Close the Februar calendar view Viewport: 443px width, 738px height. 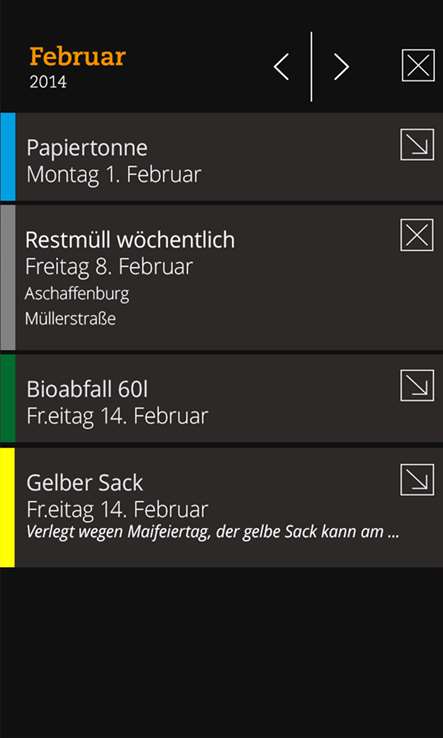coord(418,65)
